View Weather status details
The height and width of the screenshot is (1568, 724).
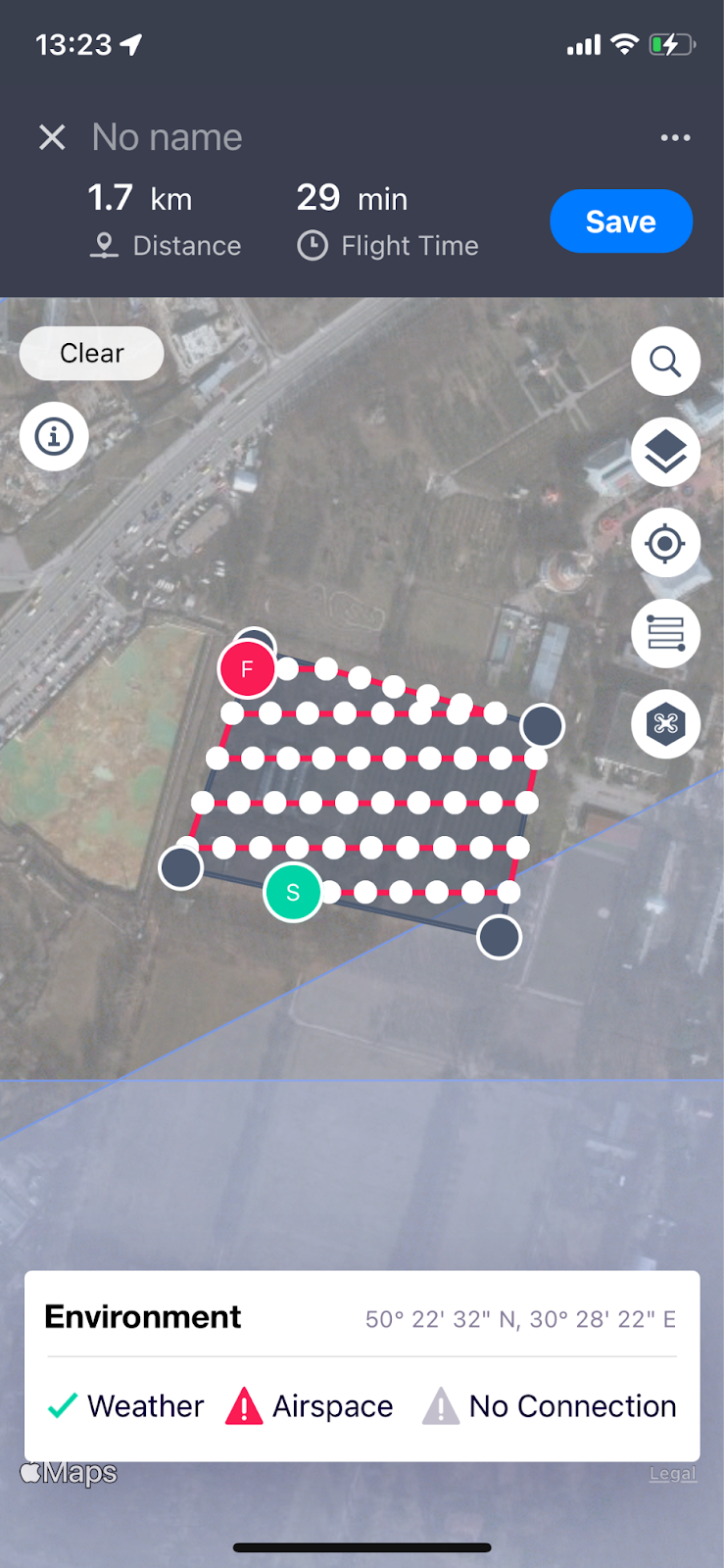(x=126, y=1406)
